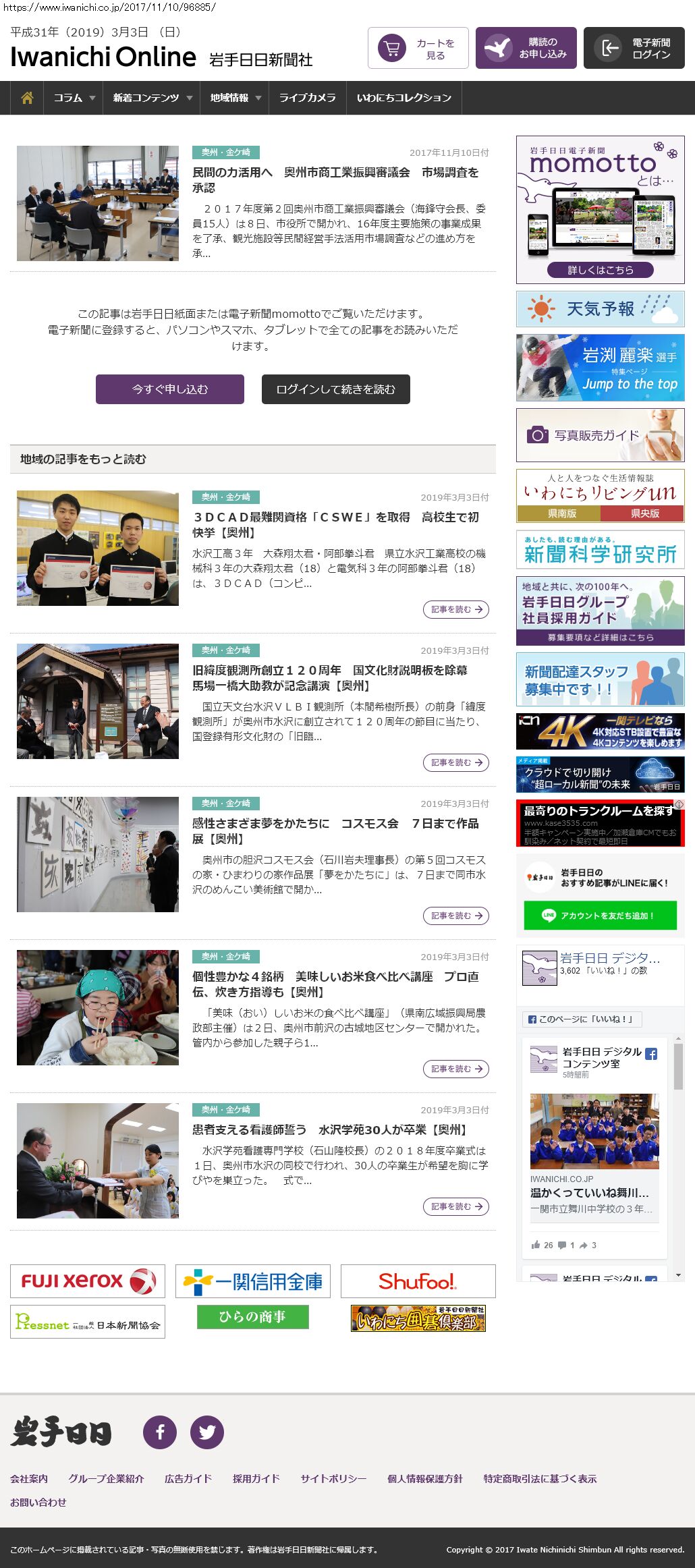The height and width of the screenshot is (1568, 695).
Task: Expand the コラム dropdown menu
Action: [74, 98]
